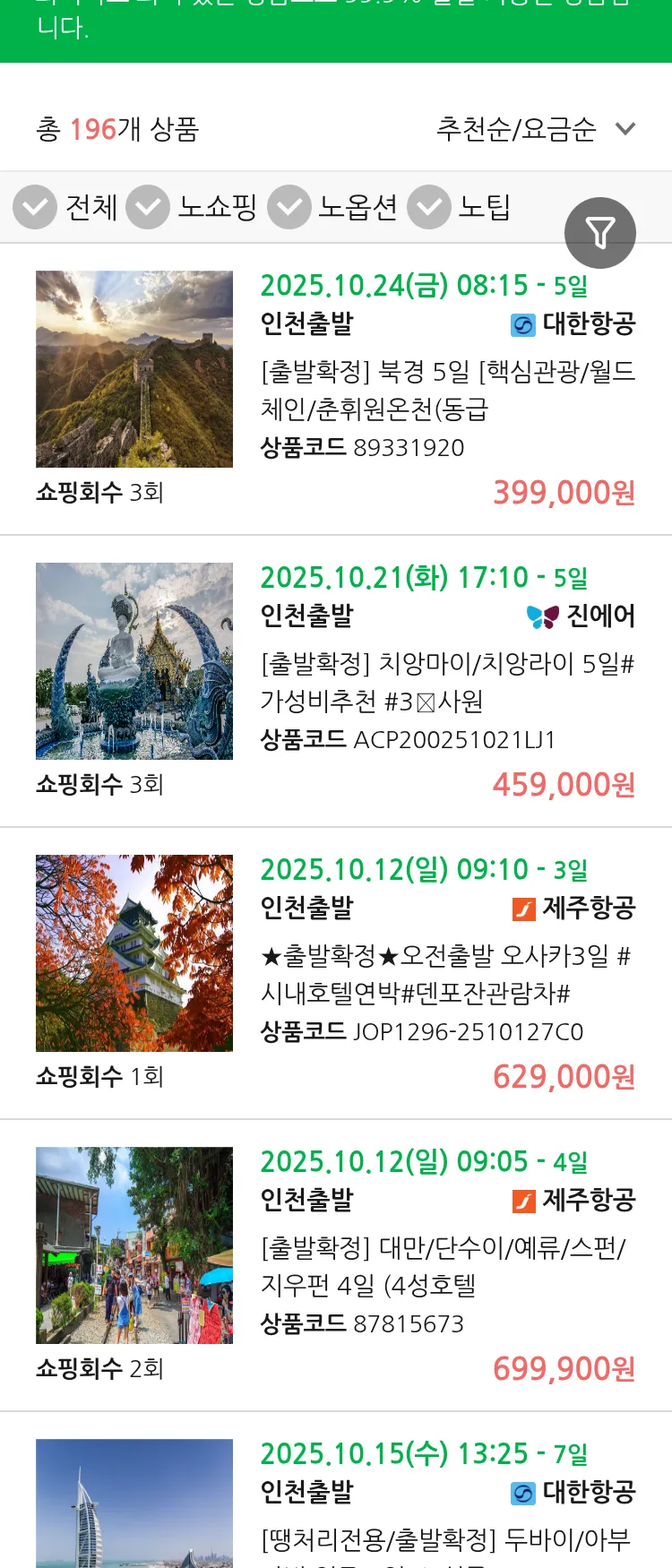Click the Jeju Air icon on the Taiwan tour
The width and height of the screenshot is (672, 1568).
pos(525,1201)
